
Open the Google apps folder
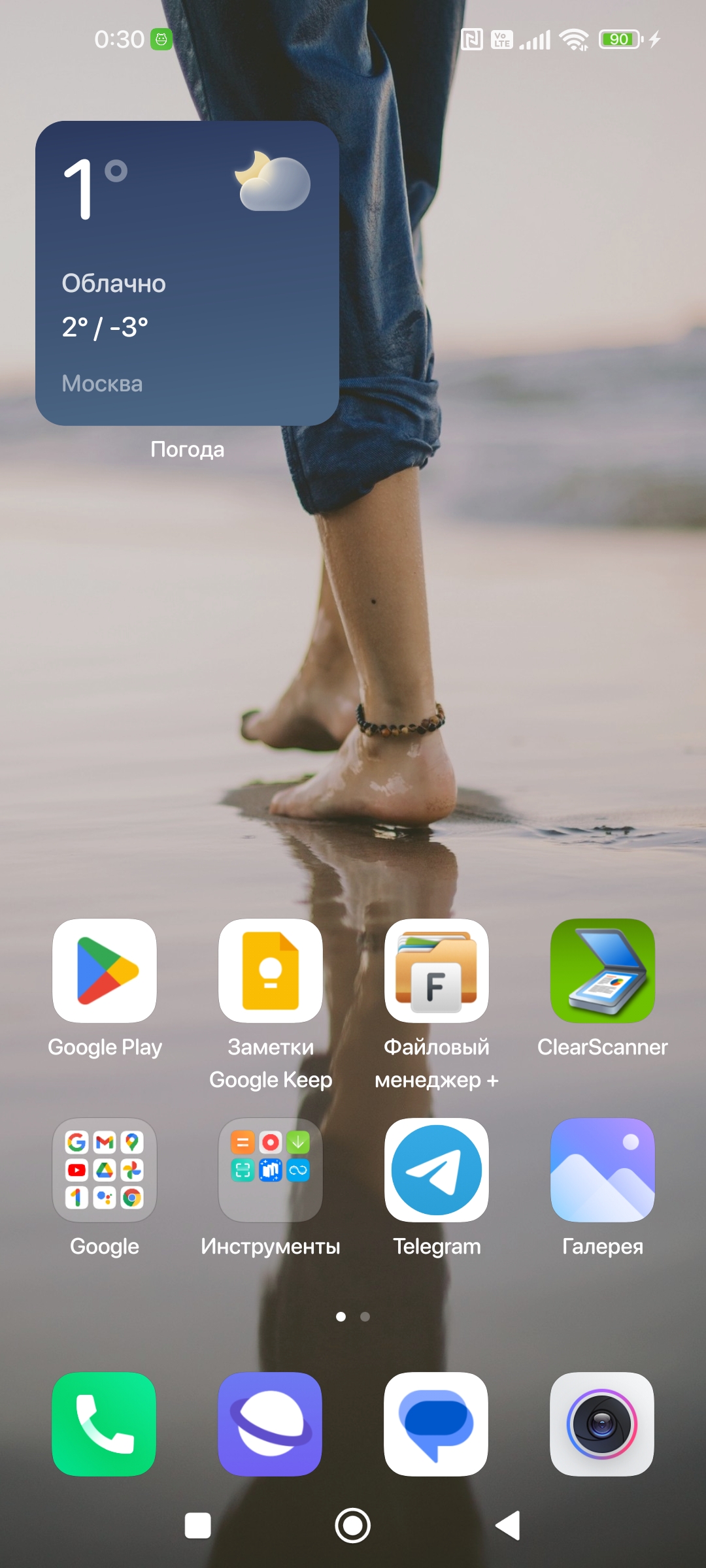pyautogui.click(x=105, y=1170)
